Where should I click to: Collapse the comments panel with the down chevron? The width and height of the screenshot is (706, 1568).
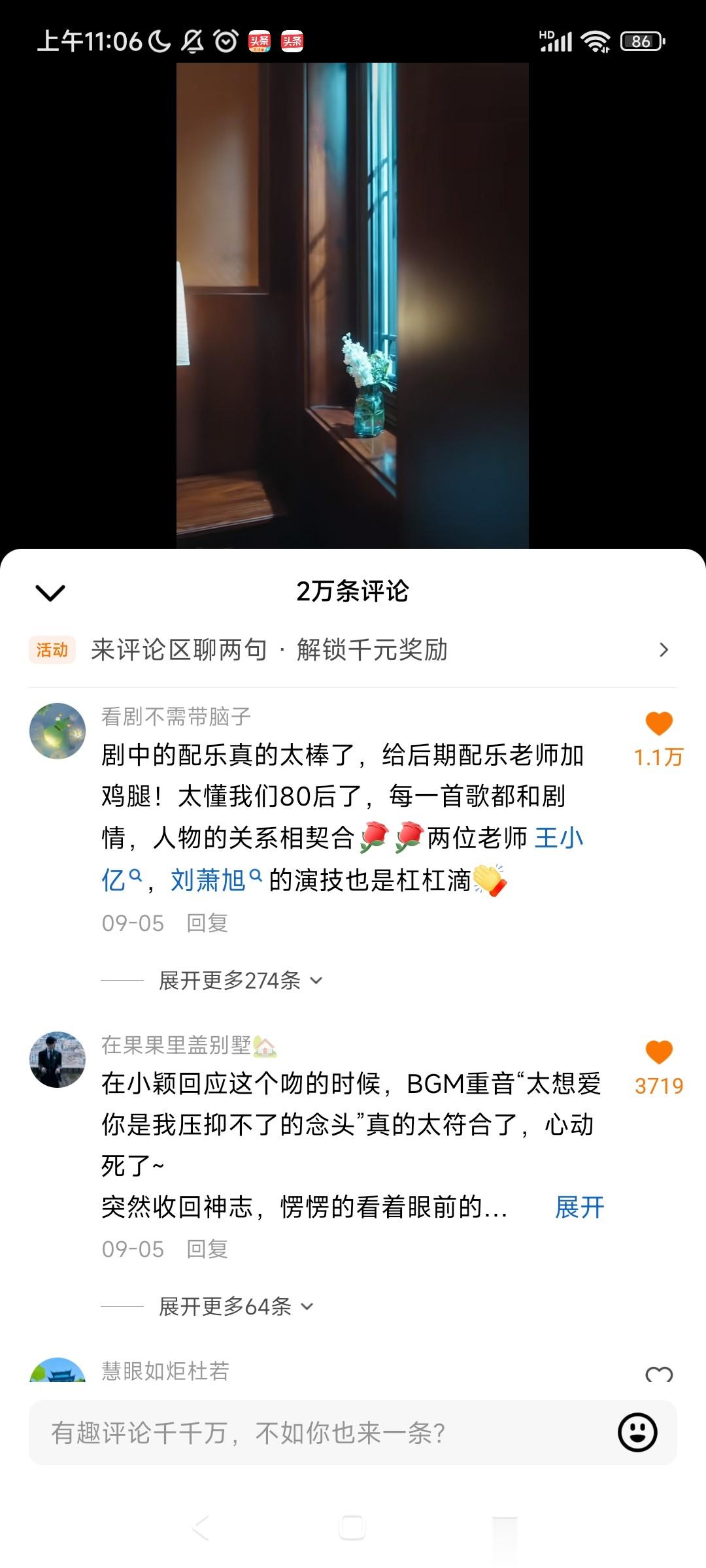[50, 592]
